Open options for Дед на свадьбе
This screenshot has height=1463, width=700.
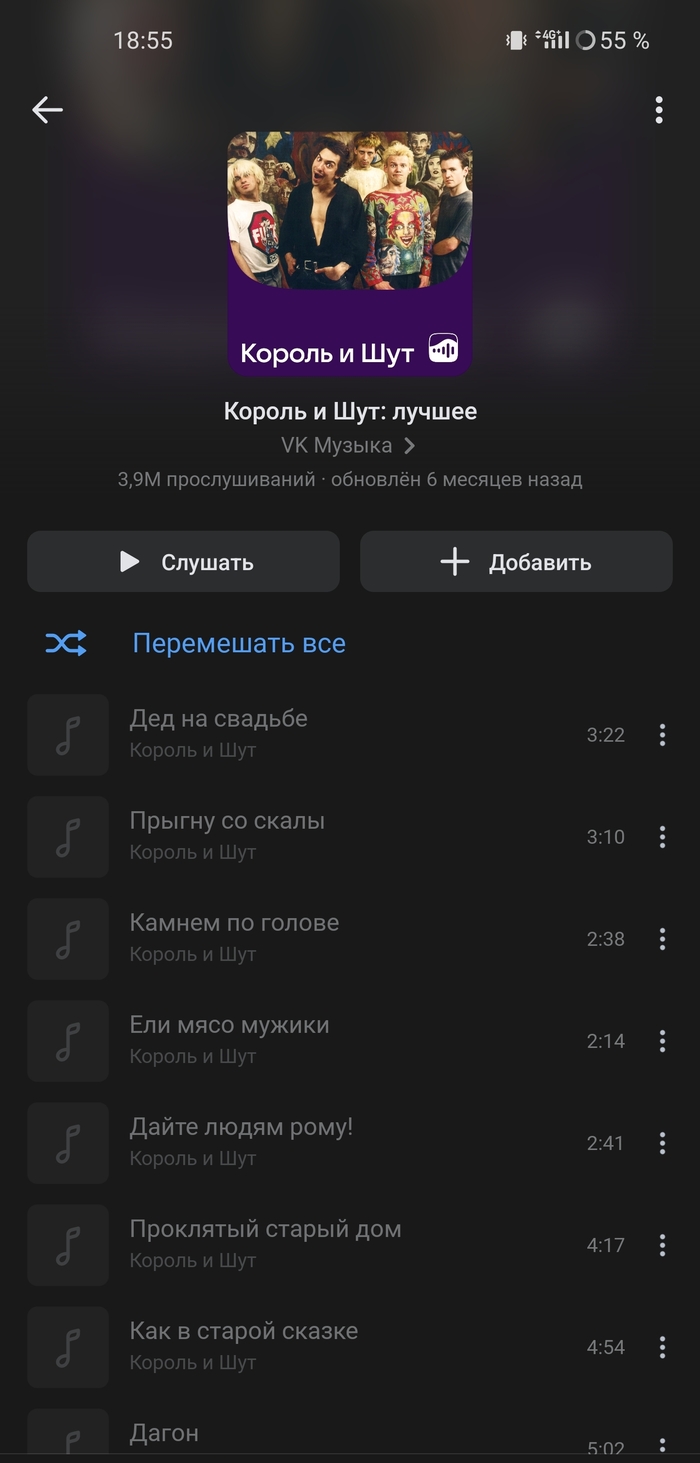[x=662, y=735]
